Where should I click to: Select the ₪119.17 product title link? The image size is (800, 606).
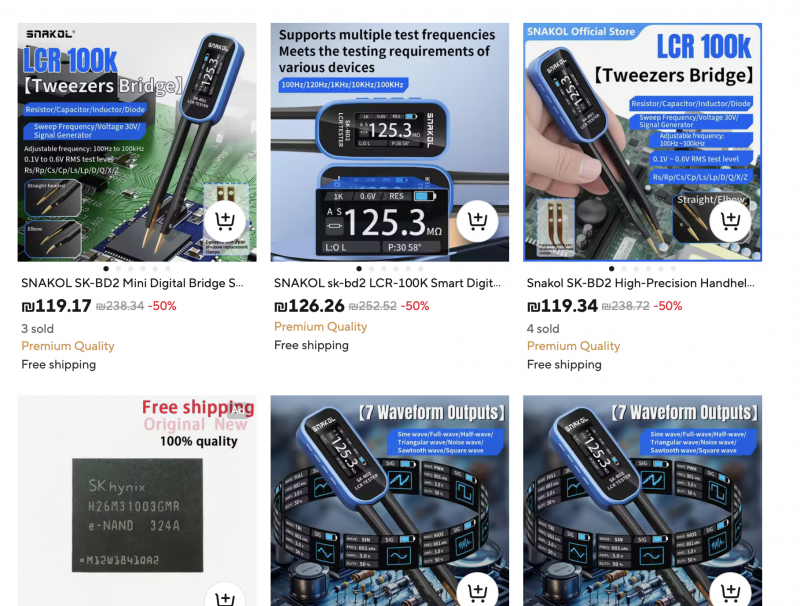[x=132, y=283]
